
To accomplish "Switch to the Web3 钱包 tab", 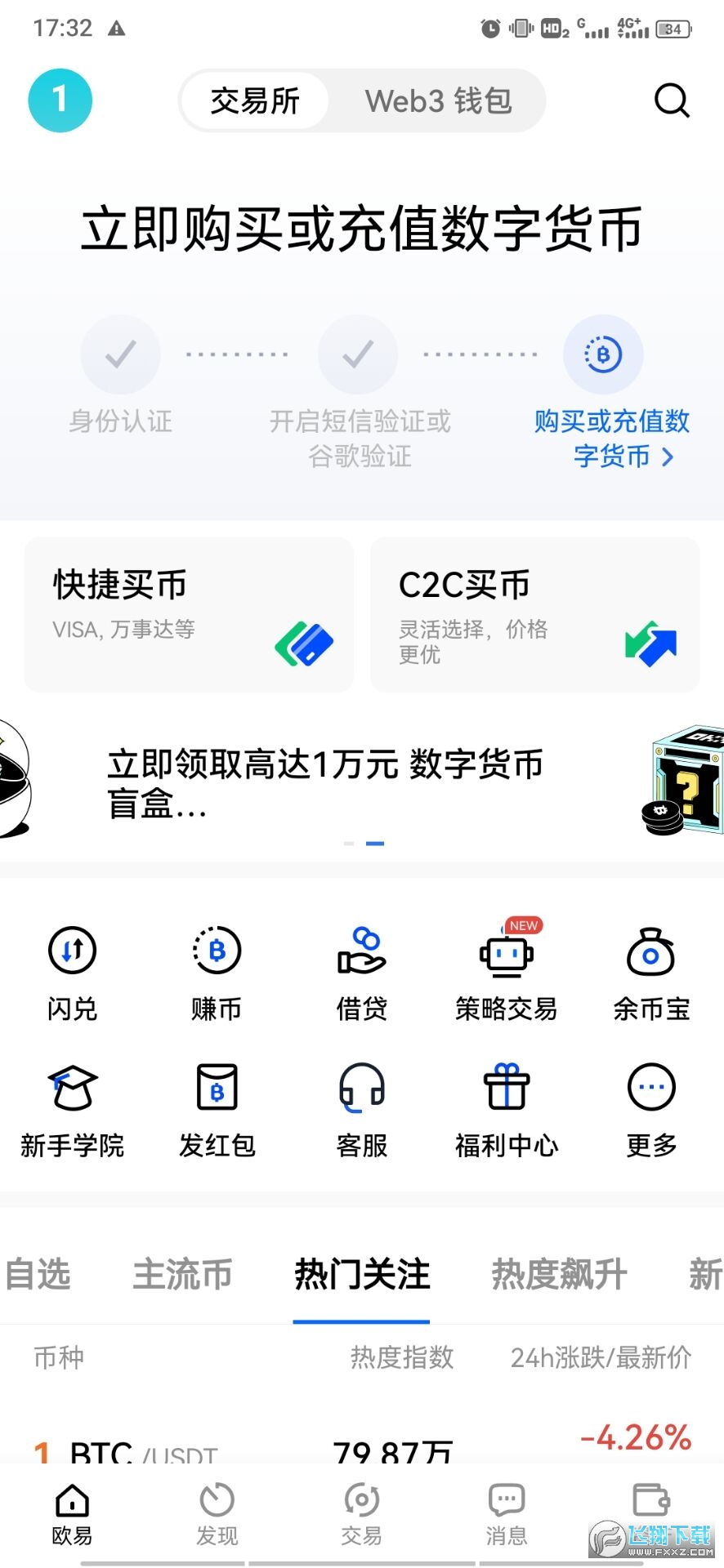I will [437, 100].
